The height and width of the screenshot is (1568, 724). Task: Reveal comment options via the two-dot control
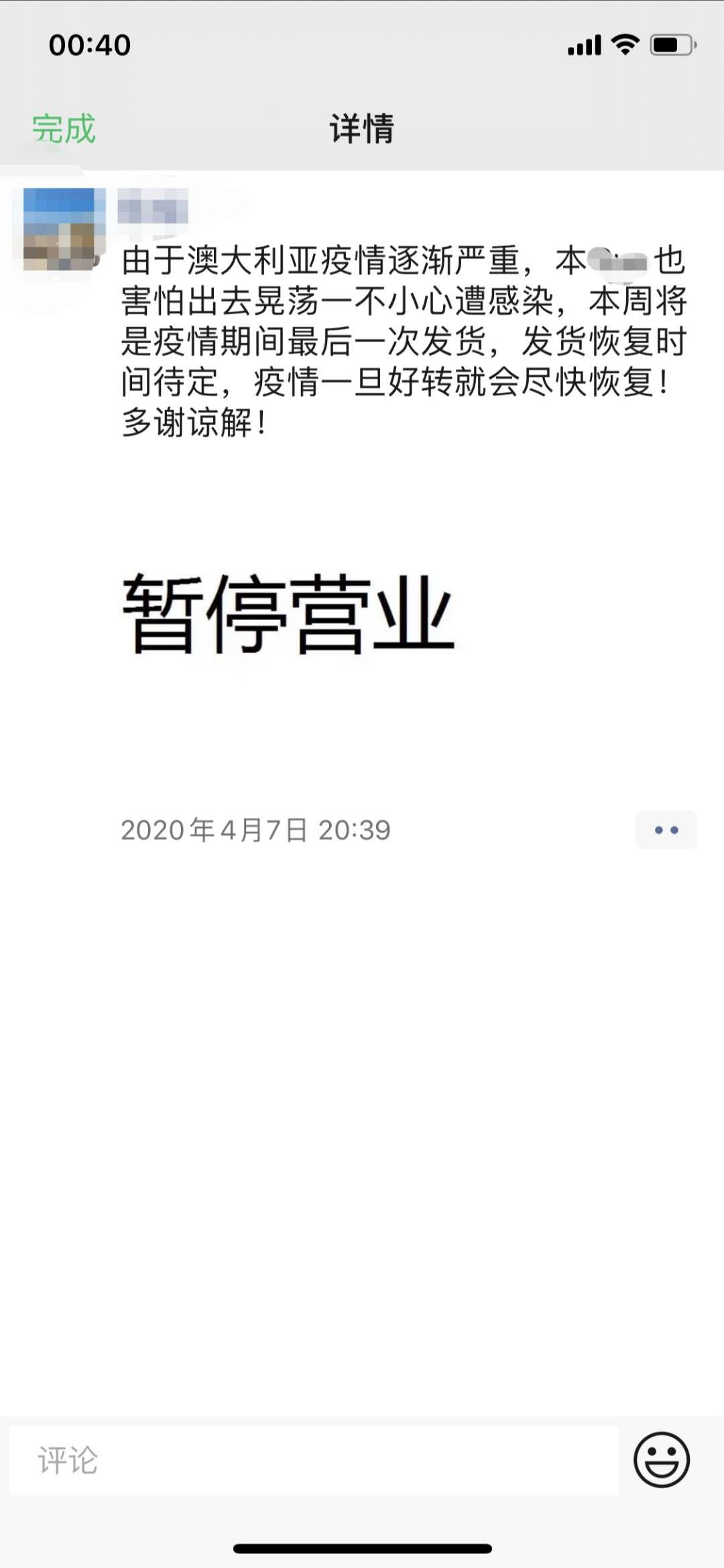[x=668, y=829]
